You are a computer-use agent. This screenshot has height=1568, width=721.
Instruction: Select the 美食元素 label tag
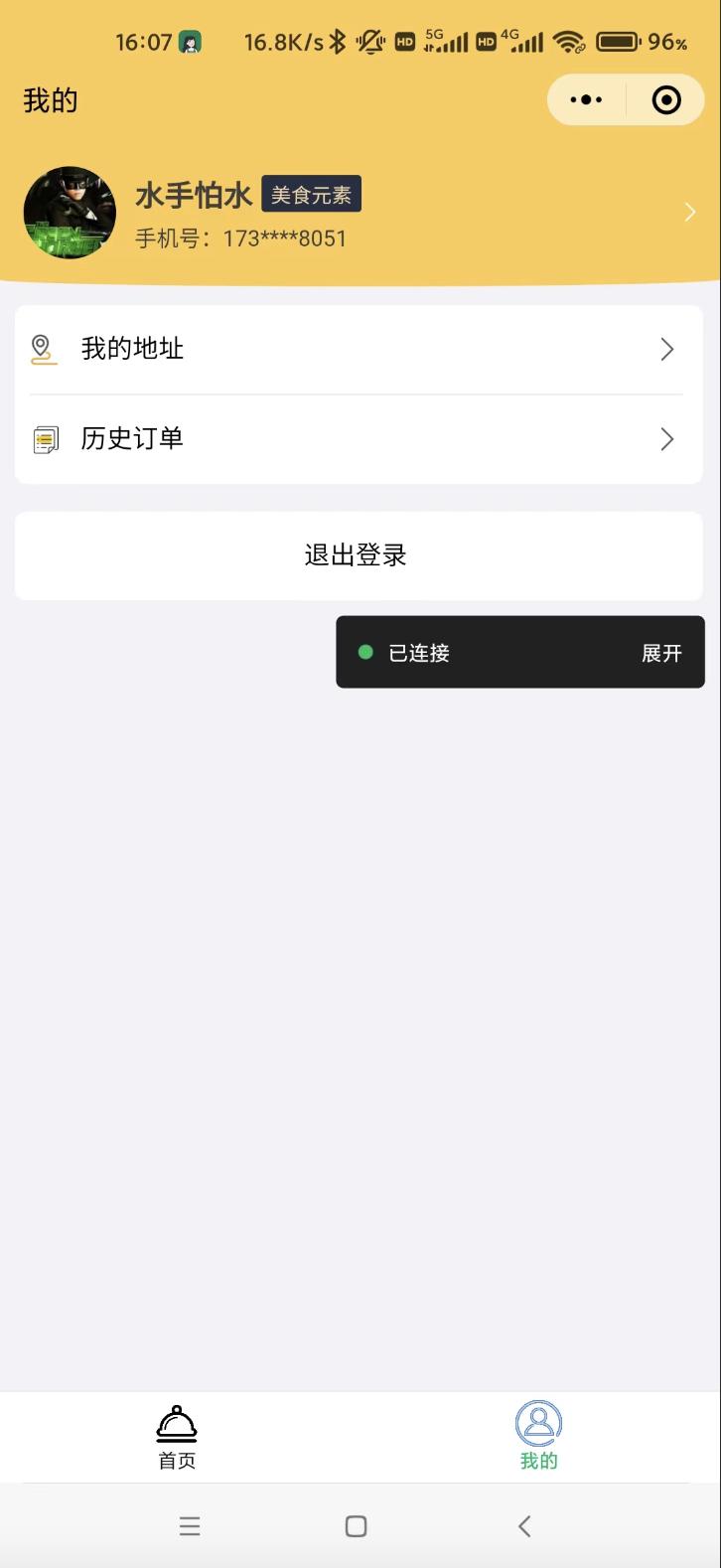pyautogui.click(x=311, y=194)
